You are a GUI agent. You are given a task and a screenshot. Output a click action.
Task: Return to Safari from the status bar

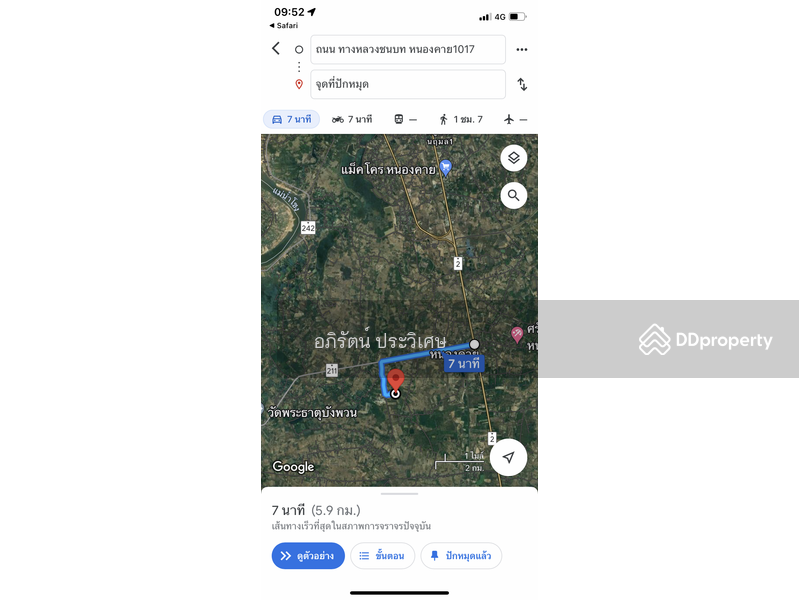(284, 25)
